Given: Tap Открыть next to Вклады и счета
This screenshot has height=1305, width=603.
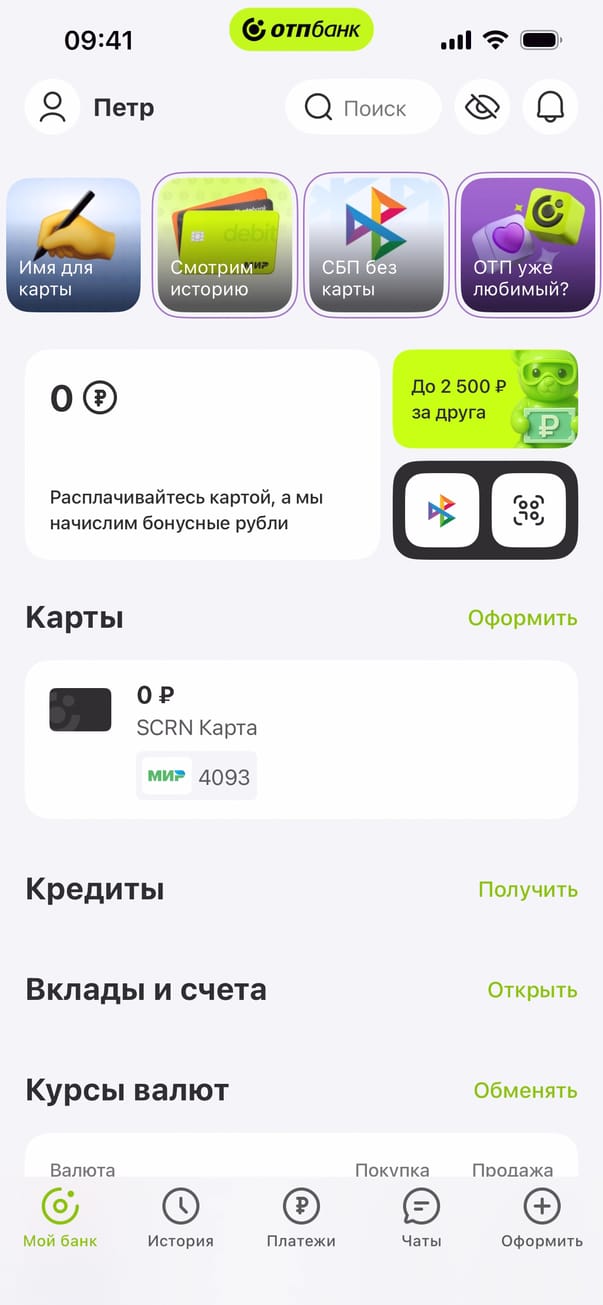Looking at the screenshot, I should point(532,990).
